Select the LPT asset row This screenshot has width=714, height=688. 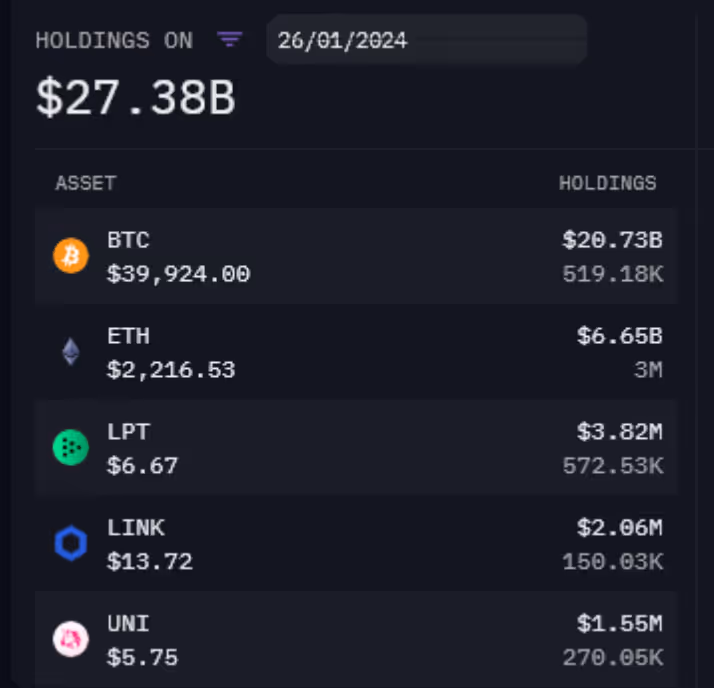point(356,448)
